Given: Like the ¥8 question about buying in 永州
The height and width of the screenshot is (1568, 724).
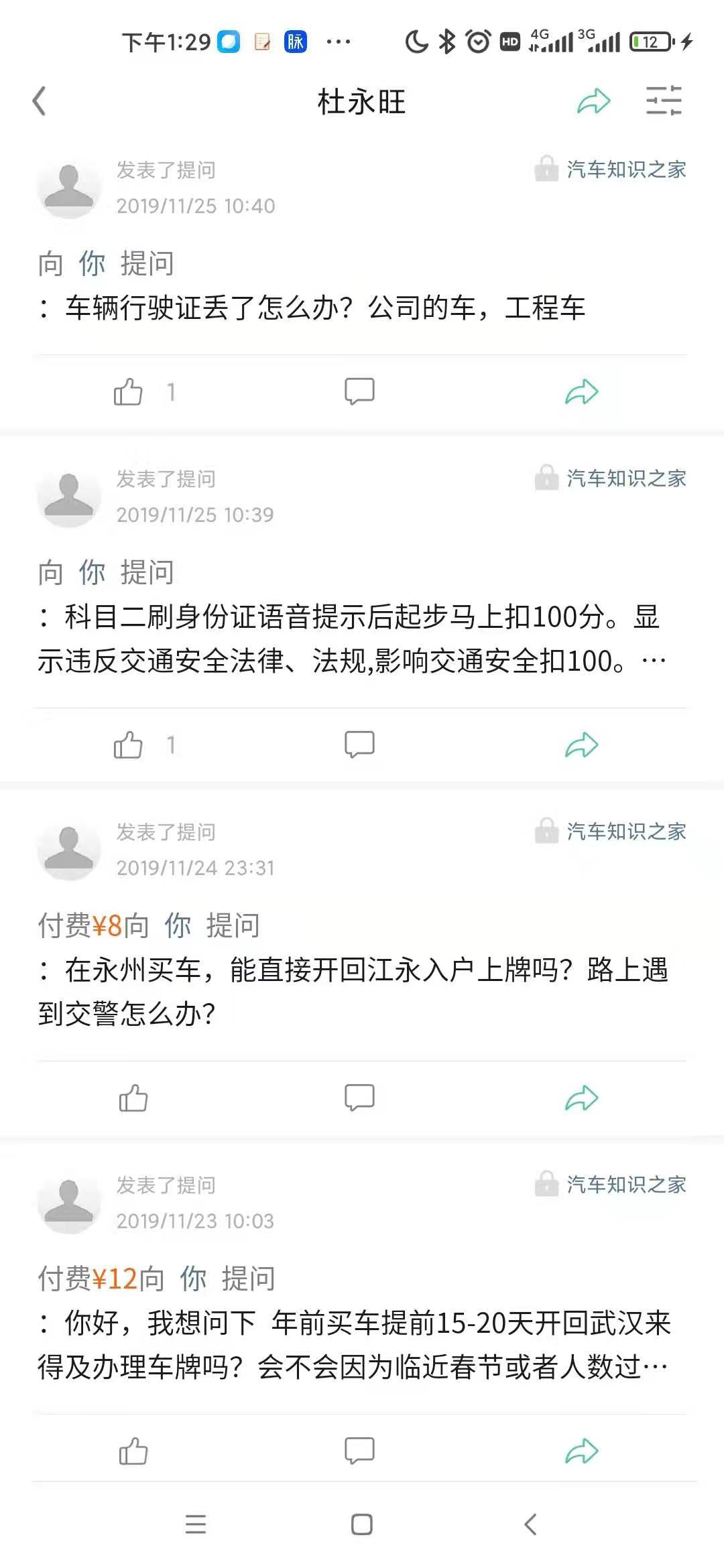Looking at the screenshot, I should coord(133,1098).
